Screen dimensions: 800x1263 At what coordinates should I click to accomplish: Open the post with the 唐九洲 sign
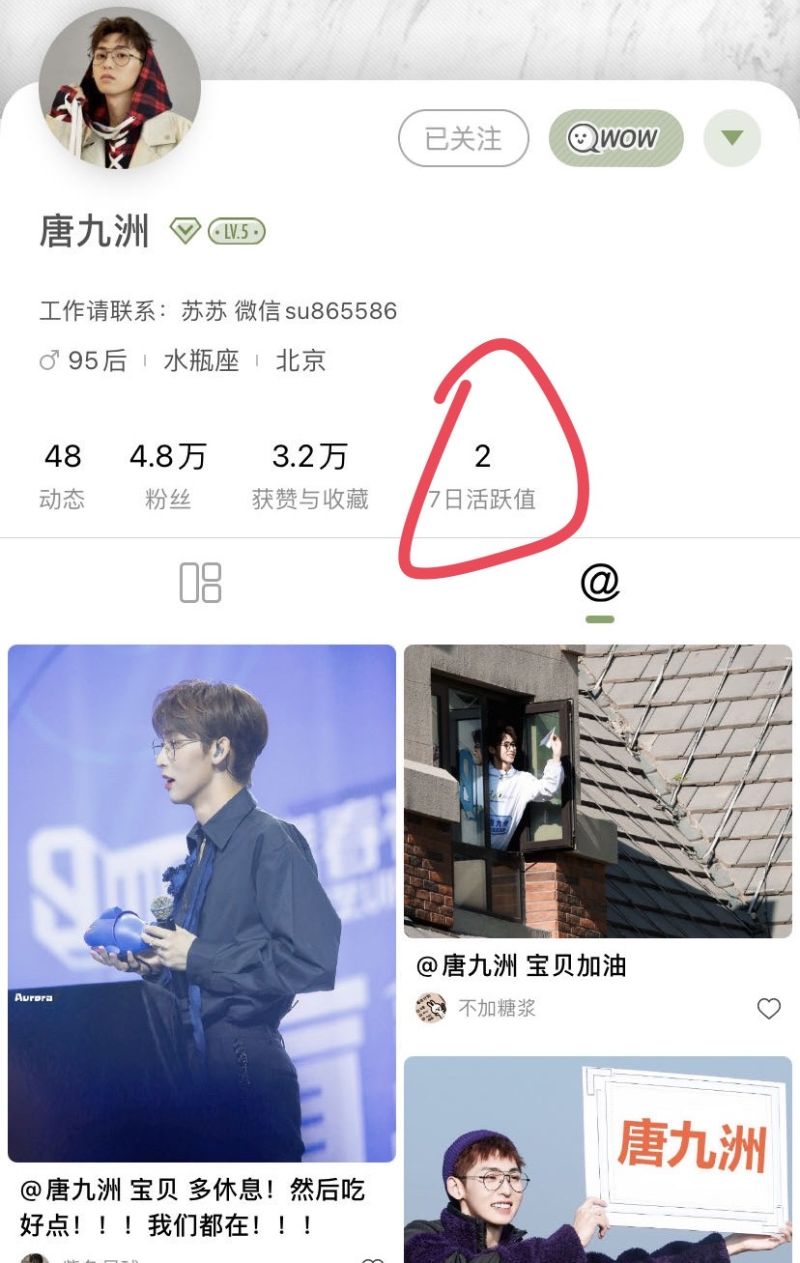point(597,1159)
